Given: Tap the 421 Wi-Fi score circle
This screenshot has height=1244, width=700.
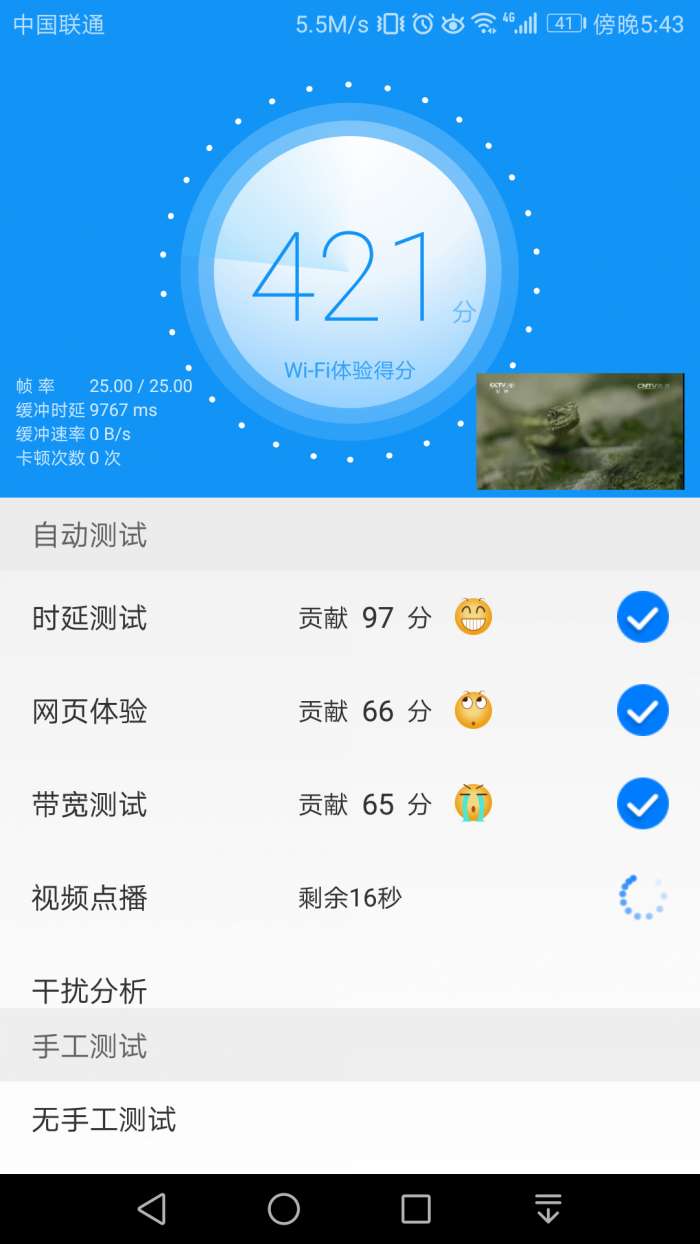Looking at the screenshot, I should [350, 273].
